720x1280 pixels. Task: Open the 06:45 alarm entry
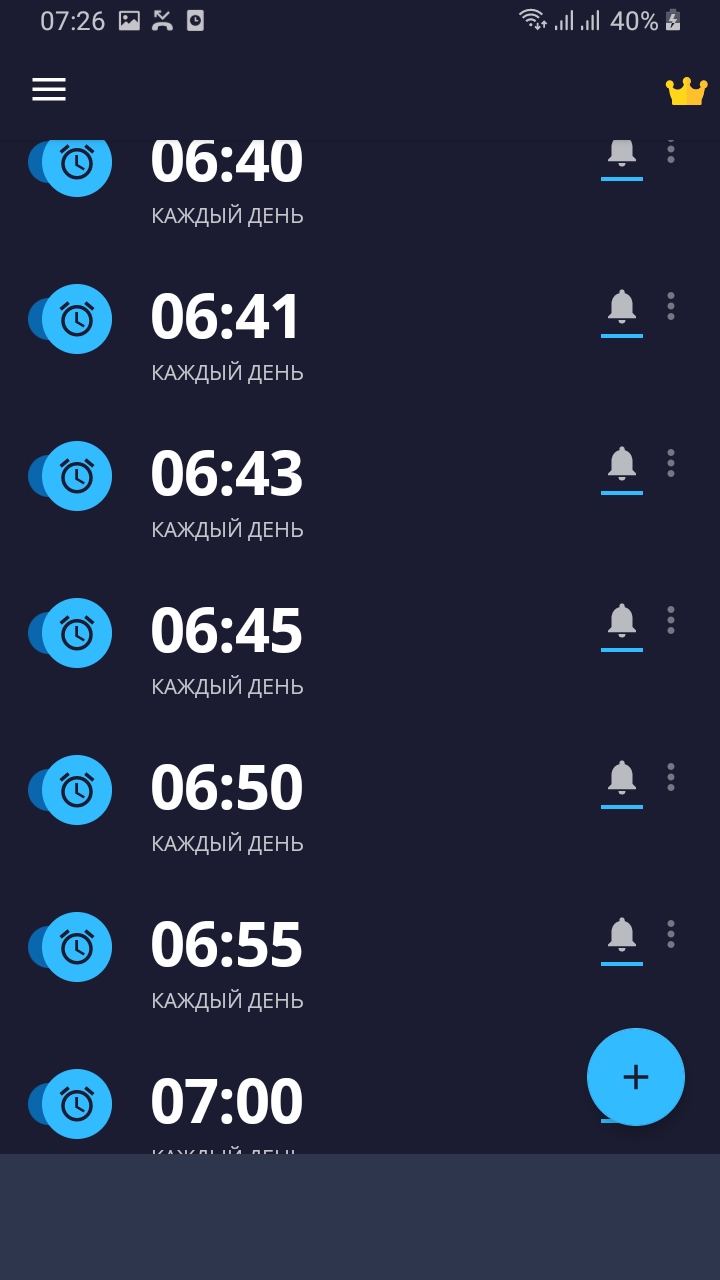[227, 632]
